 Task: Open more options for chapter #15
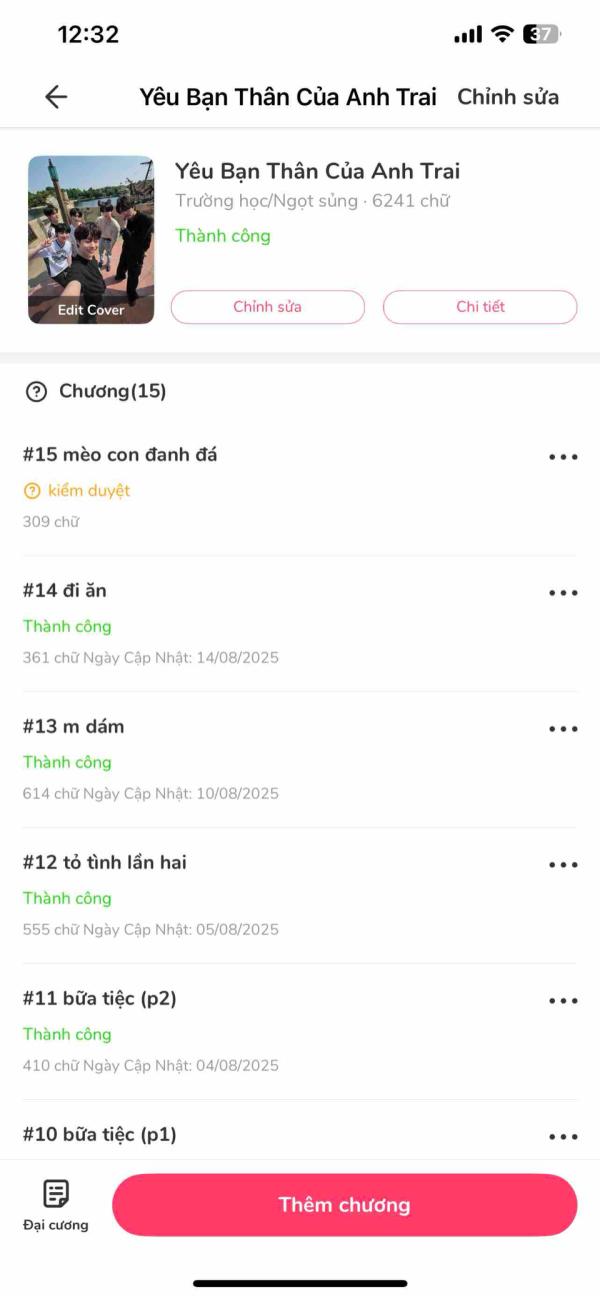563,457
